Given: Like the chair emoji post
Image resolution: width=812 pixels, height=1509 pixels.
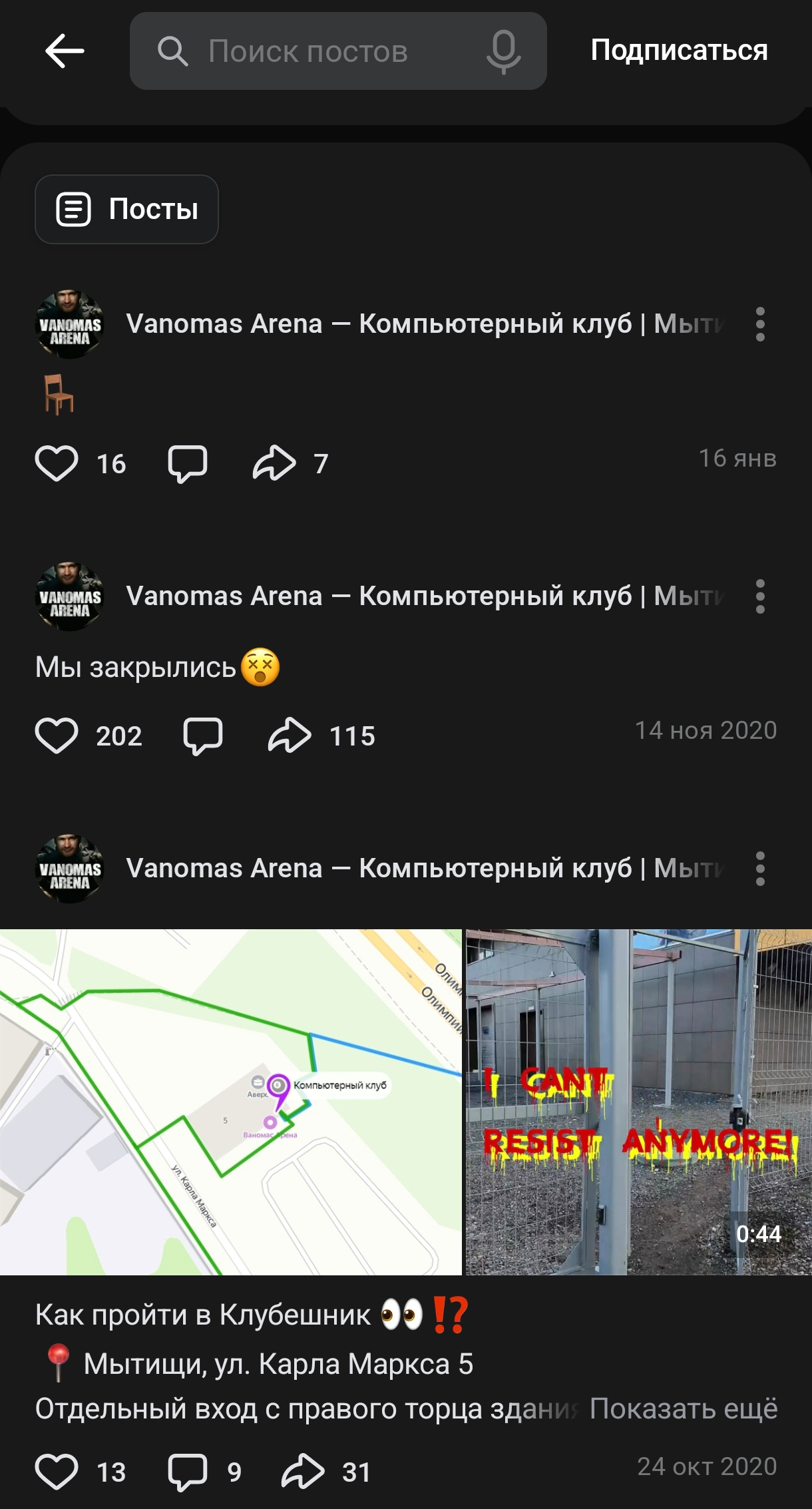Looking at the screenshot, I should click(x=57, y=463).
